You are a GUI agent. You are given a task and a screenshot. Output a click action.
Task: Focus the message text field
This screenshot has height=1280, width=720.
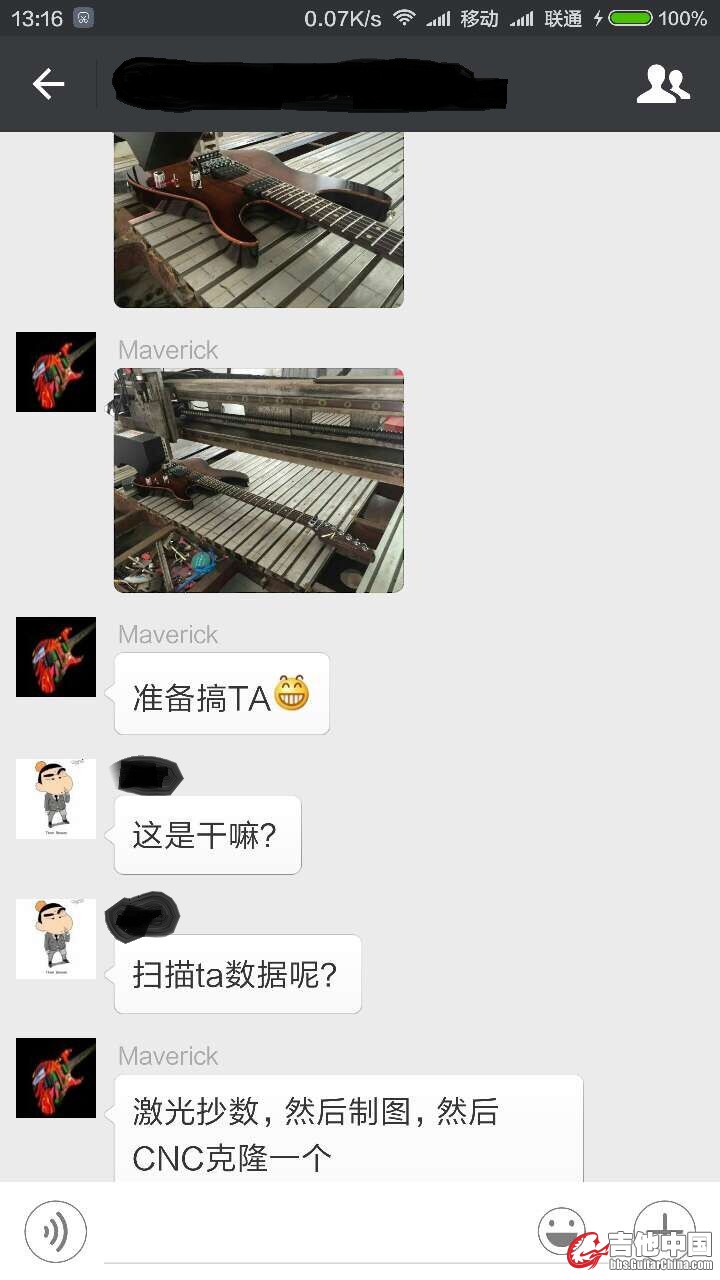[310, 1232]
